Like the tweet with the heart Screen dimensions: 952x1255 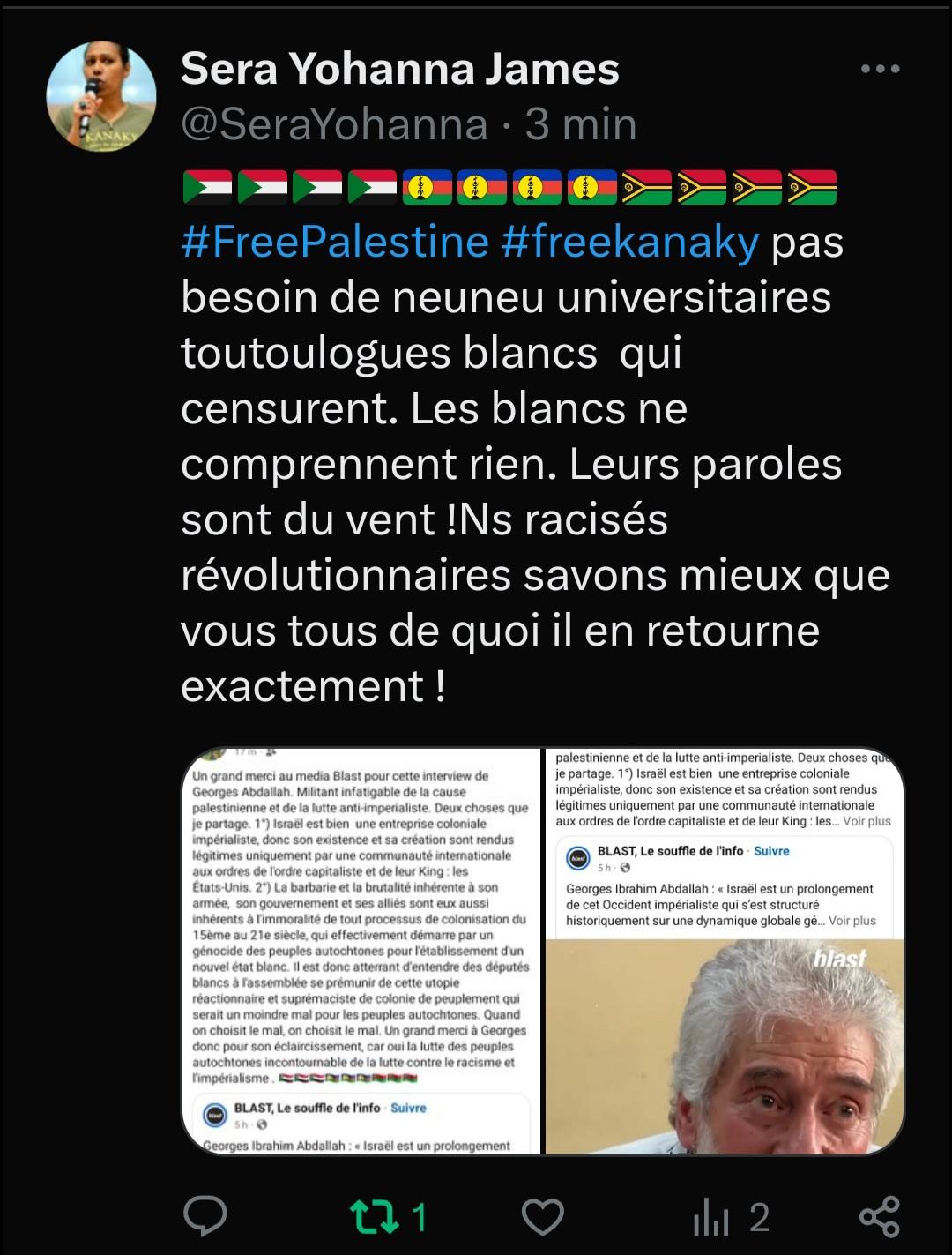[542, 1217]
